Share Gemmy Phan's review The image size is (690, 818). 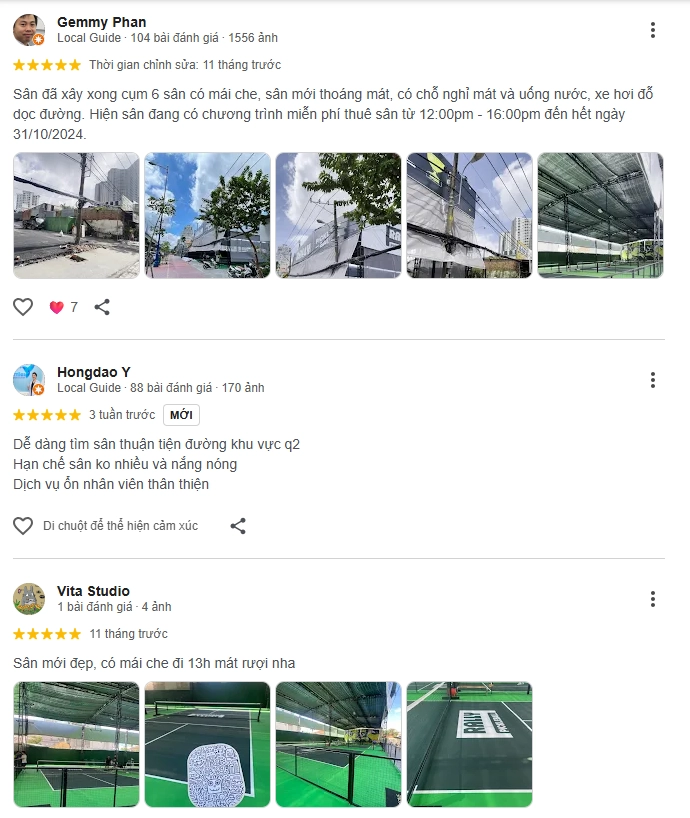[x=102, y=307]
